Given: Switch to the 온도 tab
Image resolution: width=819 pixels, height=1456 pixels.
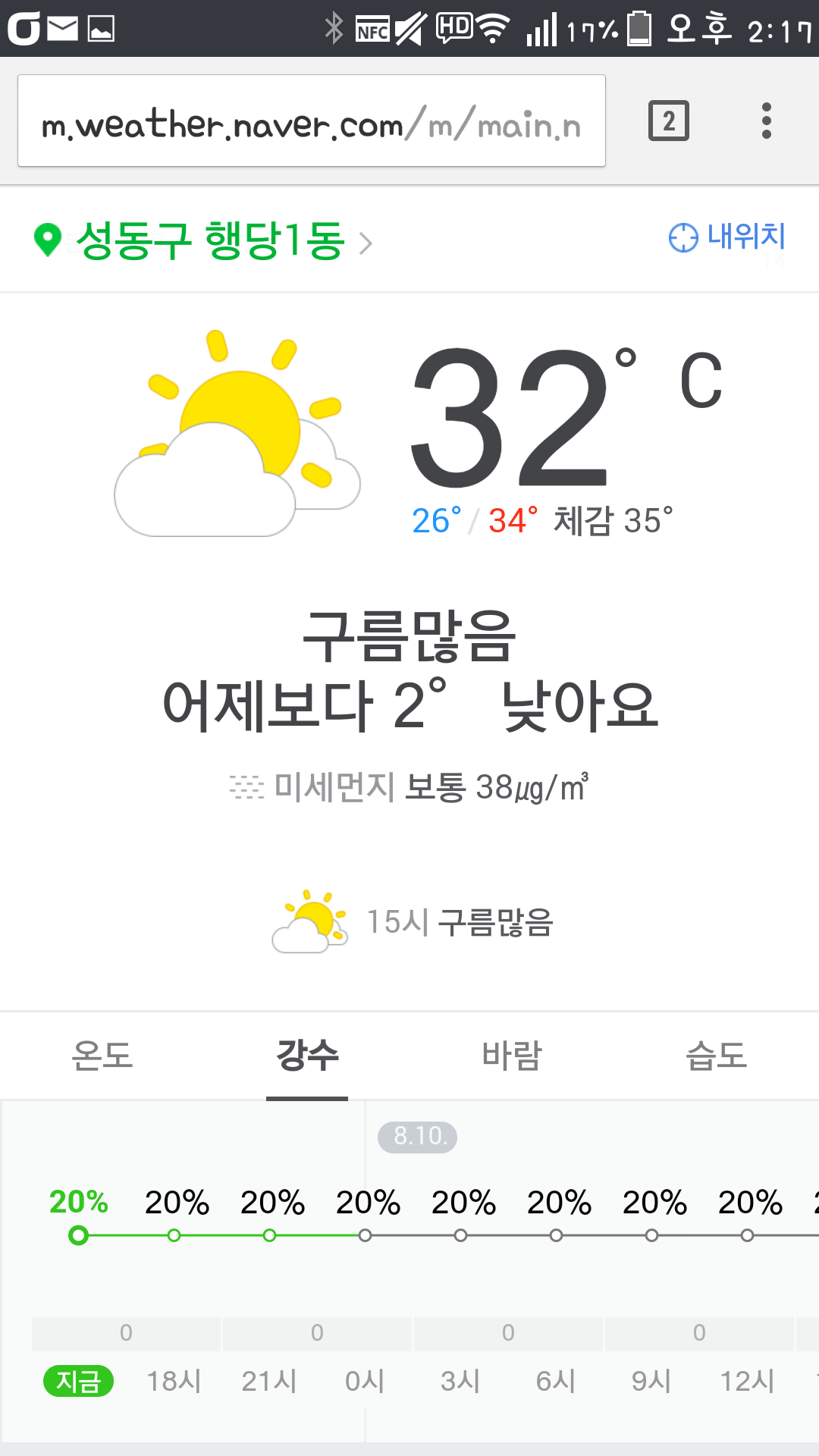Looking at the screenshot, I should (x=102, y=1055).
